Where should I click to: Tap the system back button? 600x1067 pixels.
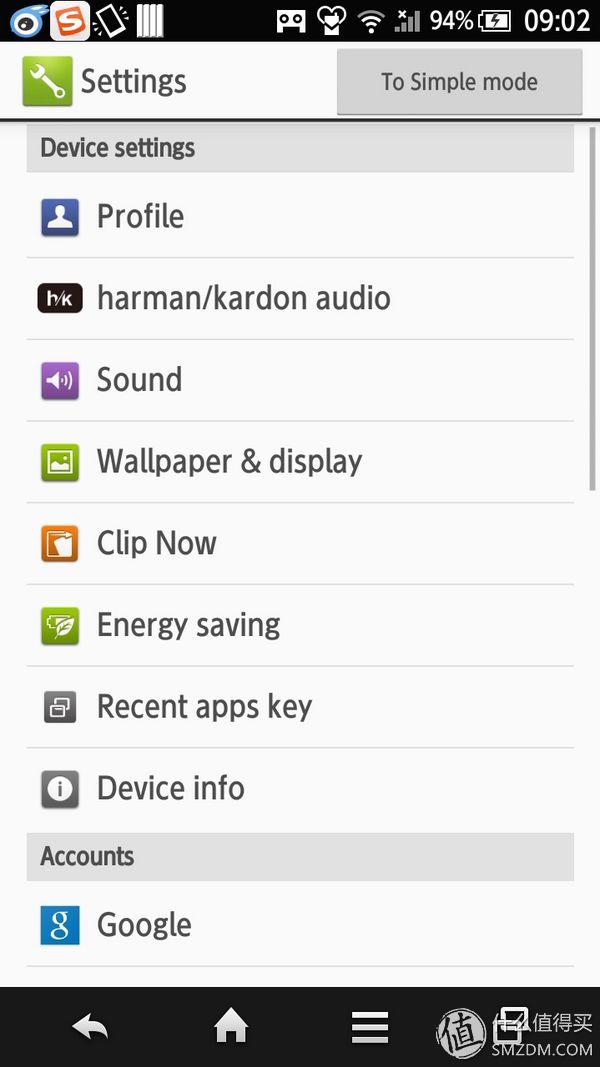click(90, 1026)
